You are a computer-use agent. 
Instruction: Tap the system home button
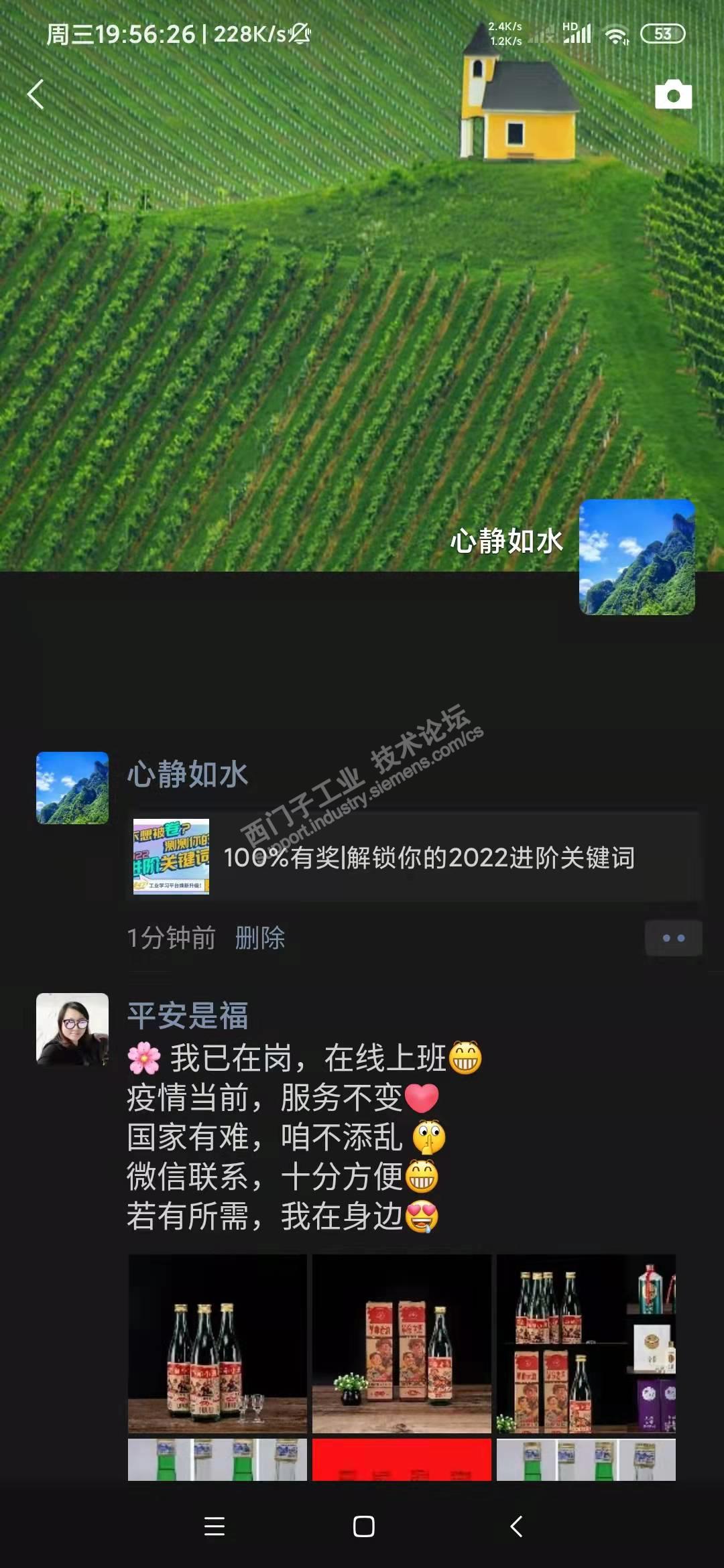click(363, 1527)
